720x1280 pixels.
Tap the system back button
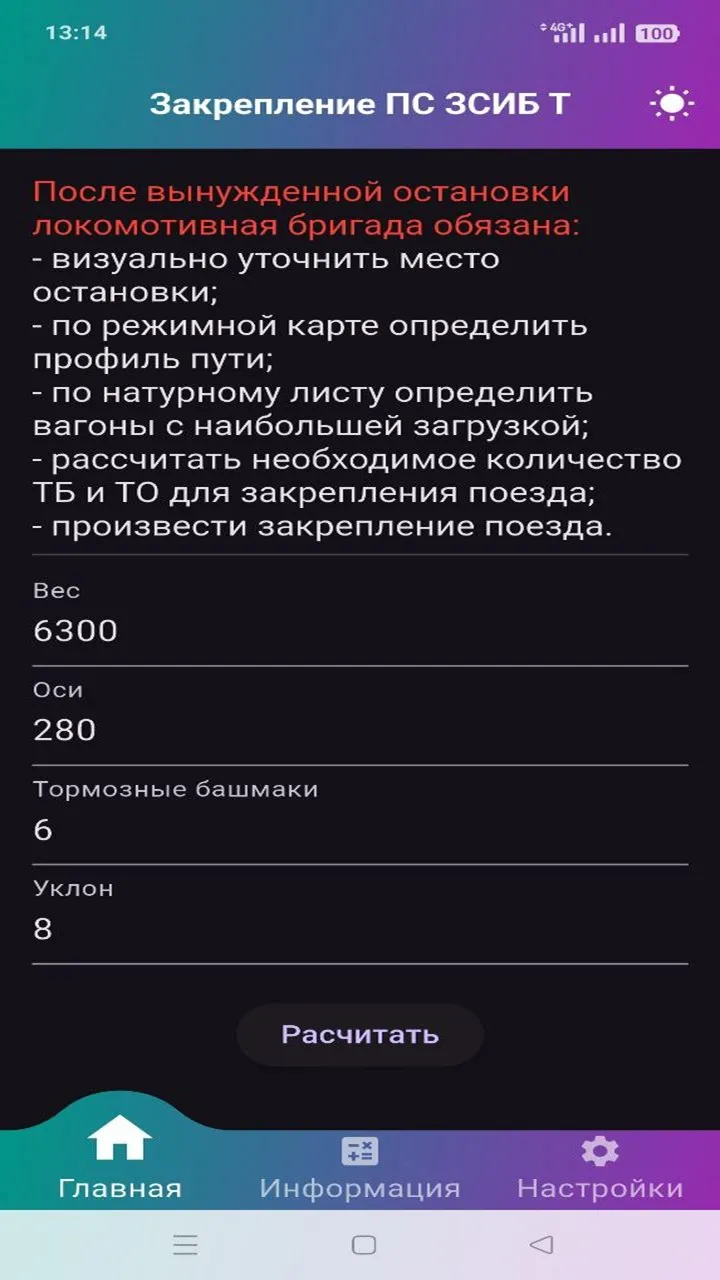coord(541,1245)
